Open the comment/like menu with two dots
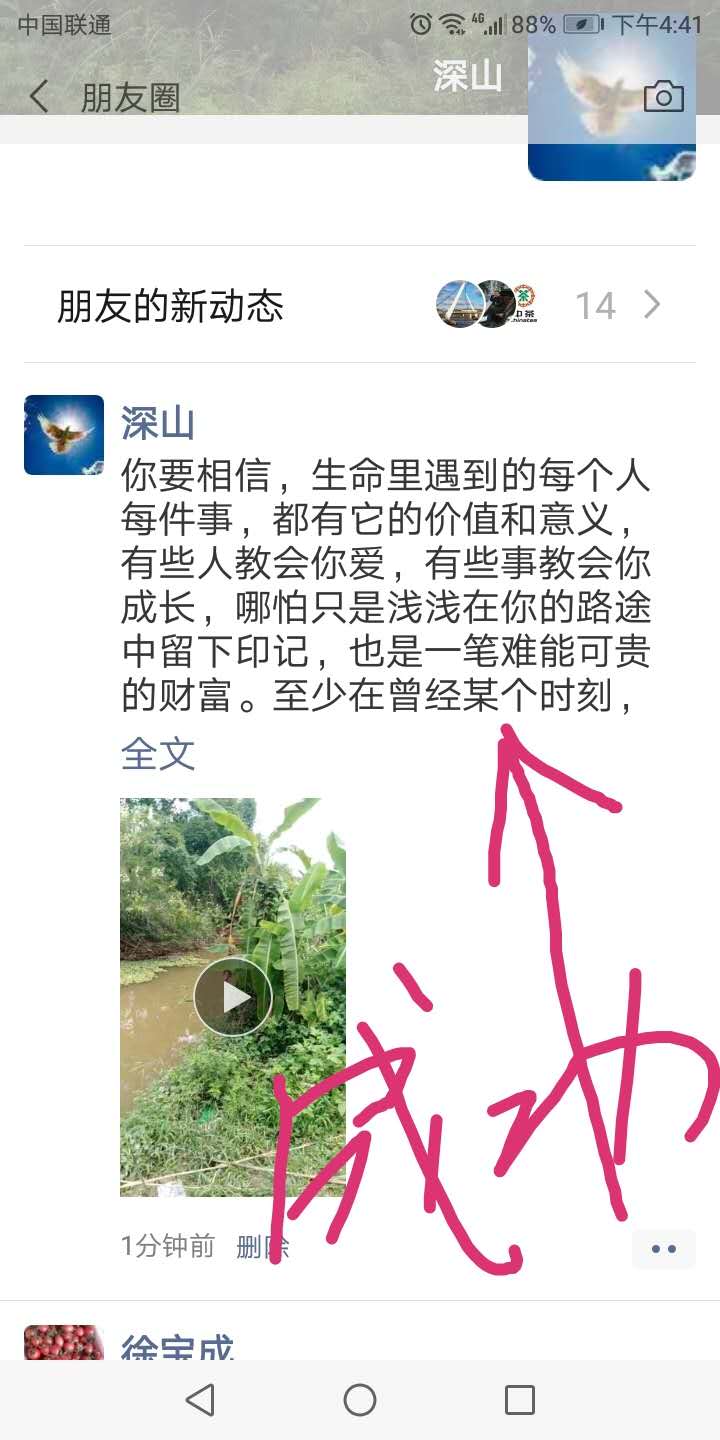720x1440 pixels. (663, 1248)
